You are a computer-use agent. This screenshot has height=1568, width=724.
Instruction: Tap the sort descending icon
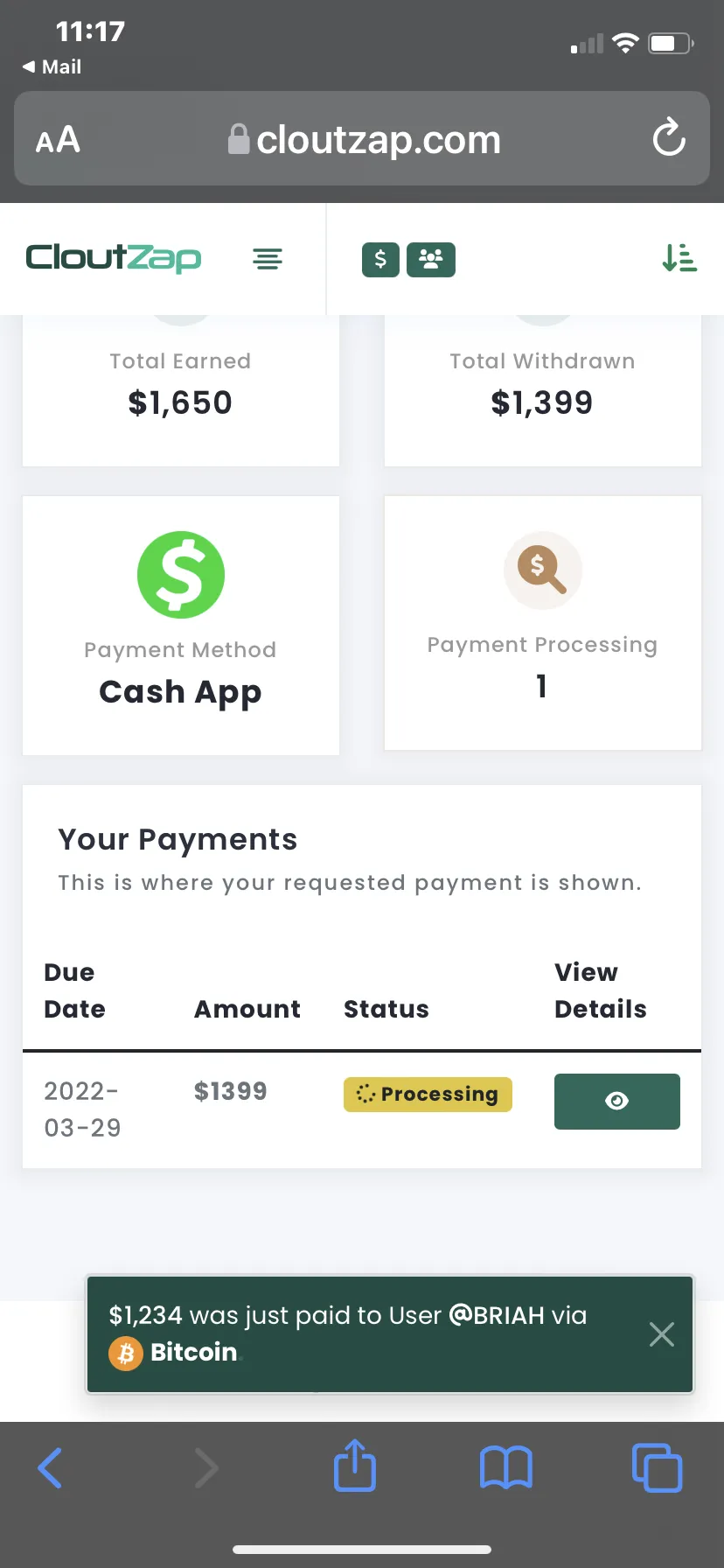tap(679, 258)
